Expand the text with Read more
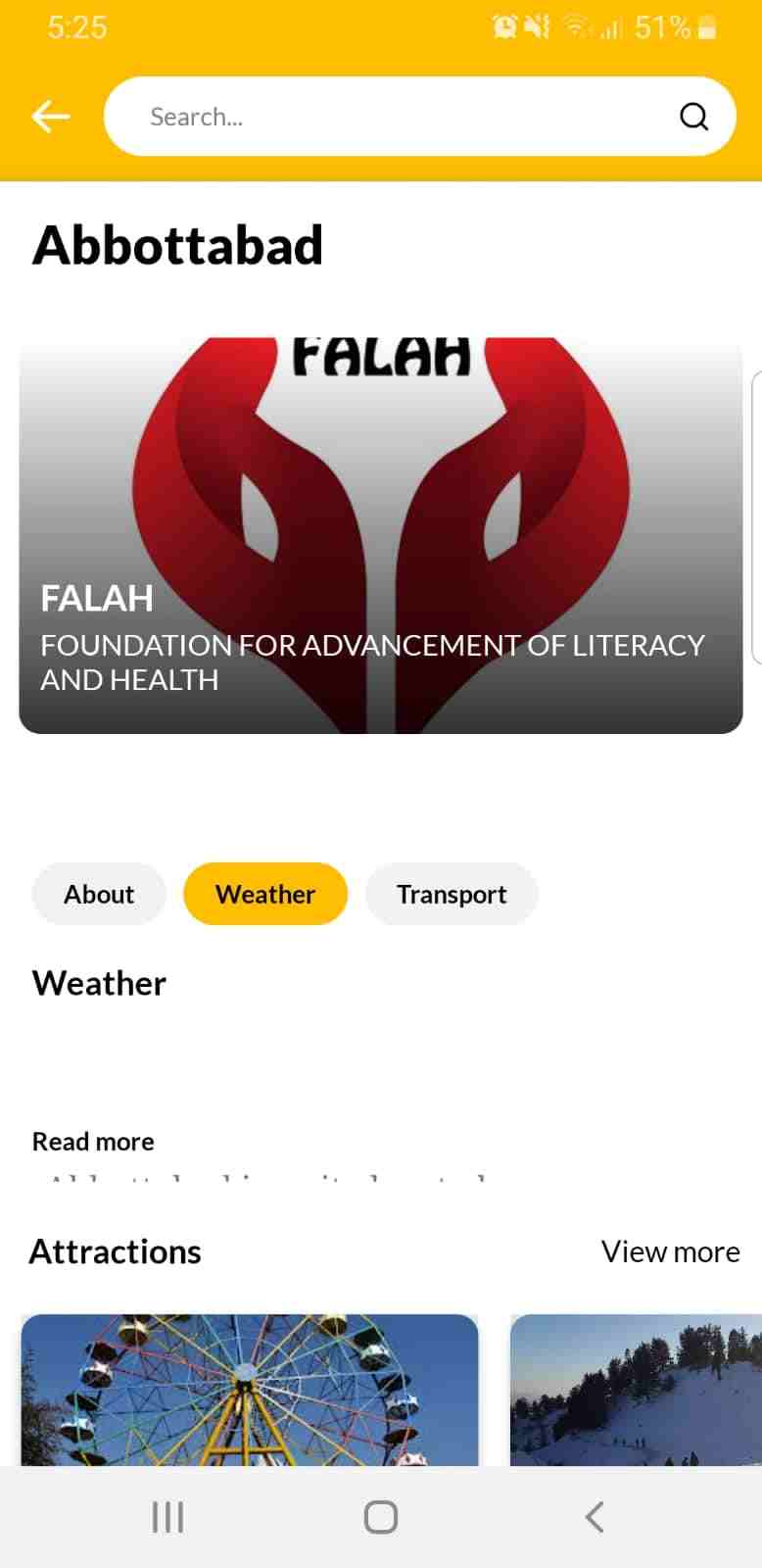Viewport: 762px width, 1568px height. (x=93, y=1142)
